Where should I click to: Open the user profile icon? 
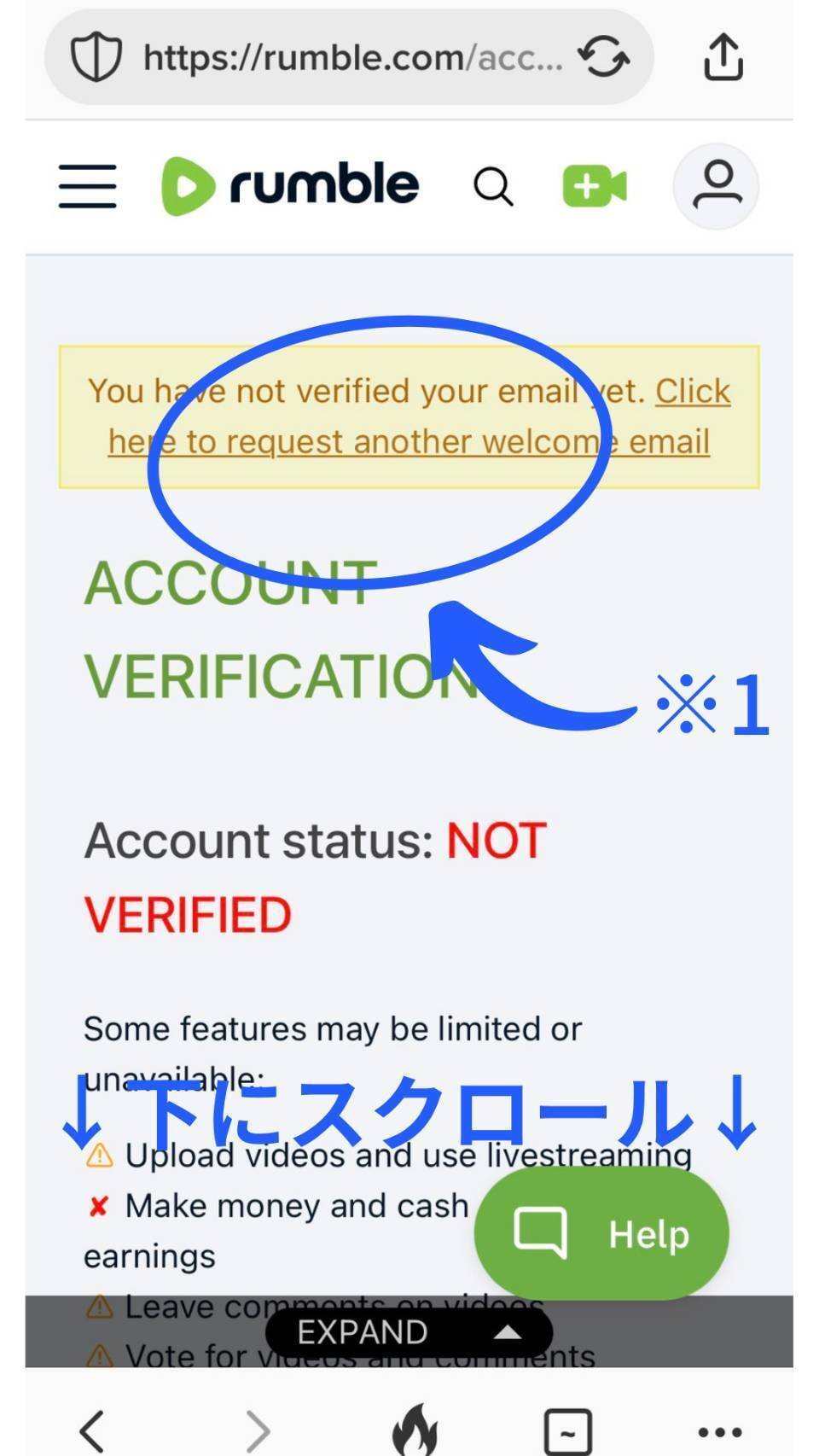point(717,186)
